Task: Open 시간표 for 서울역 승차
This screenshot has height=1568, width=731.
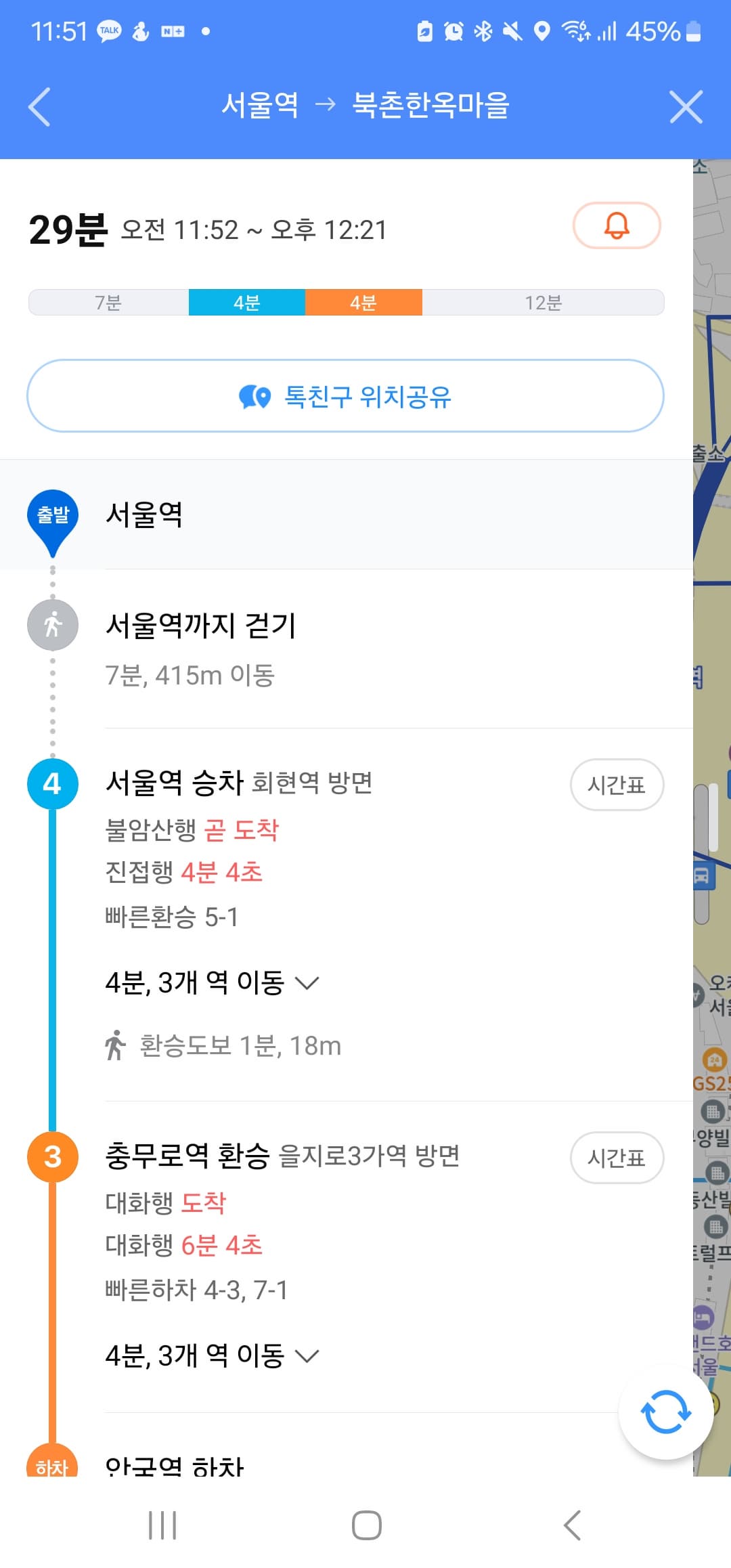Action: [x=617, y=783]
